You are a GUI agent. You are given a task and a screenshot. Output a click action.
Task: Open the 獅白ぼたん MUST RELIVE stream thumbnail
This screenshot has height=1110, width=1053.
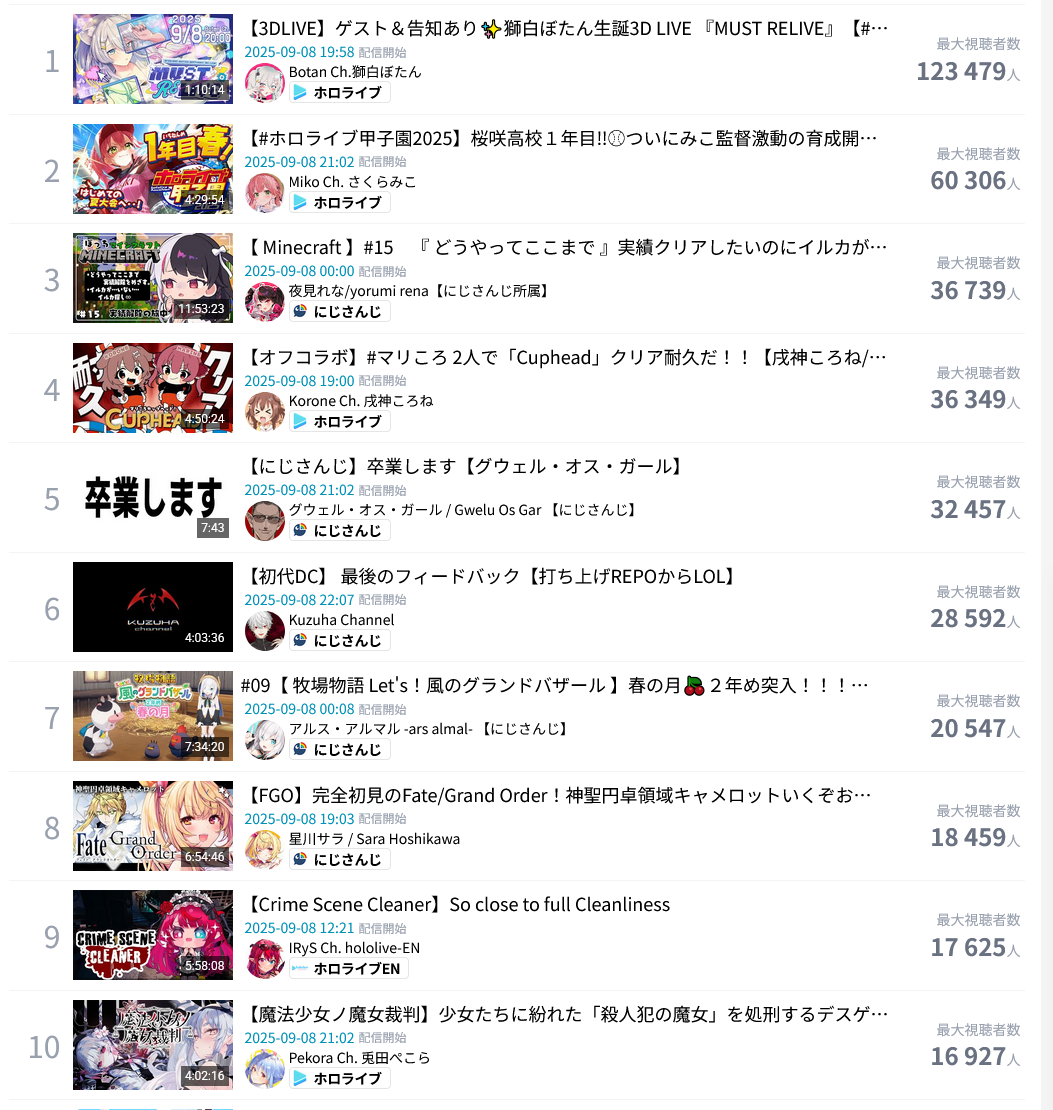point(152,59)
